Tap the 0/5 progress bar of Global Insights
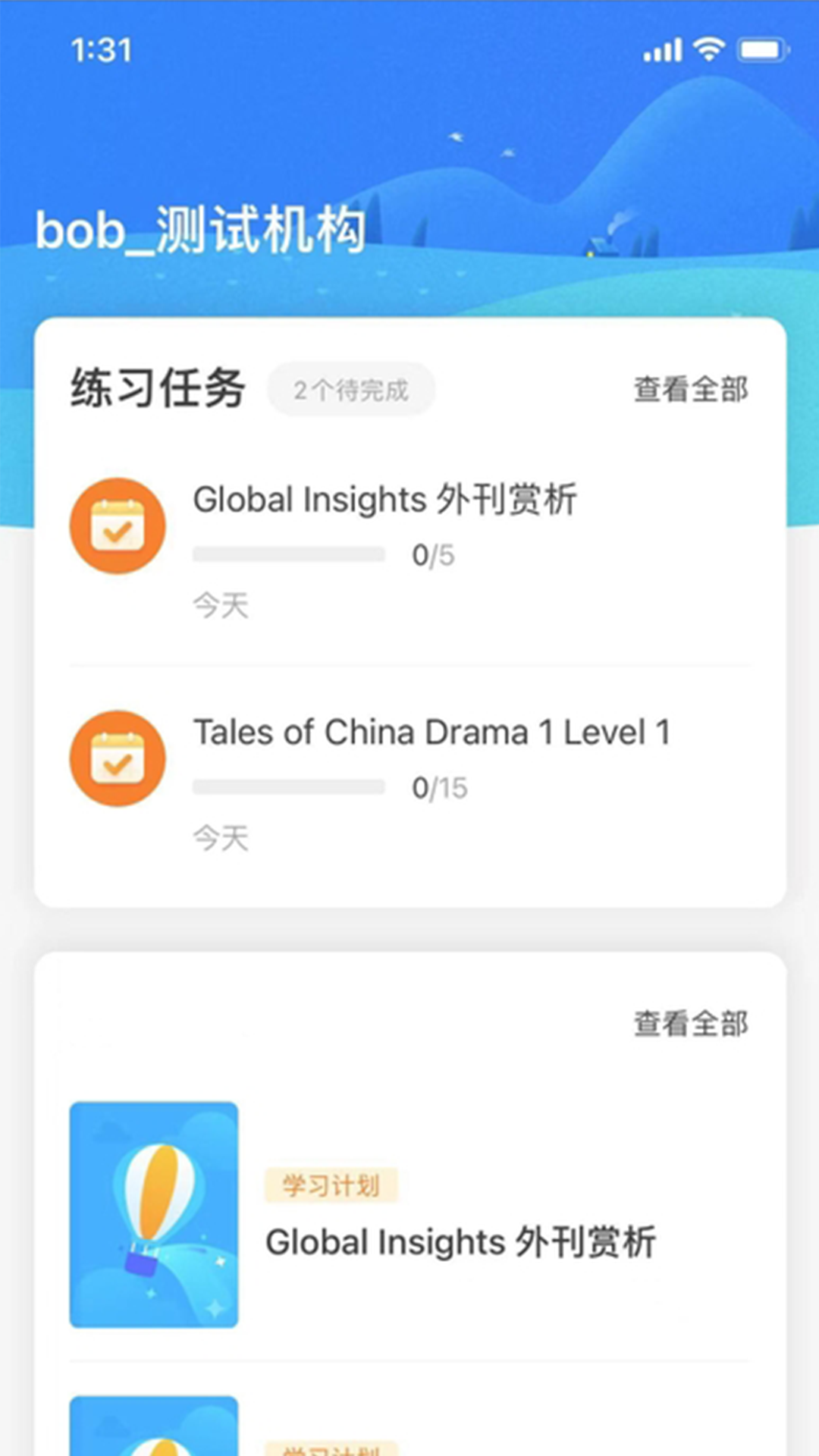Viewport: 819px width, 1456px height. coord(288,554)
